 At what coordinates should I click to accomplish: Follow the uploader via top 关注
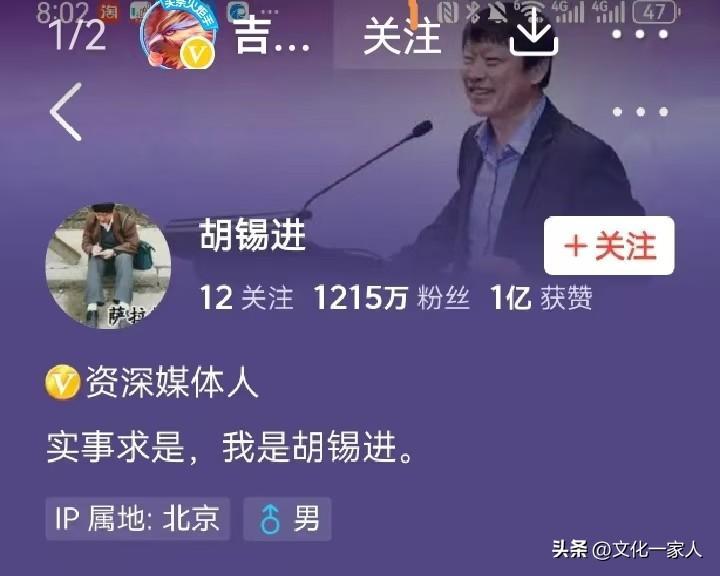pyautogui.click(x=402, y=37)
